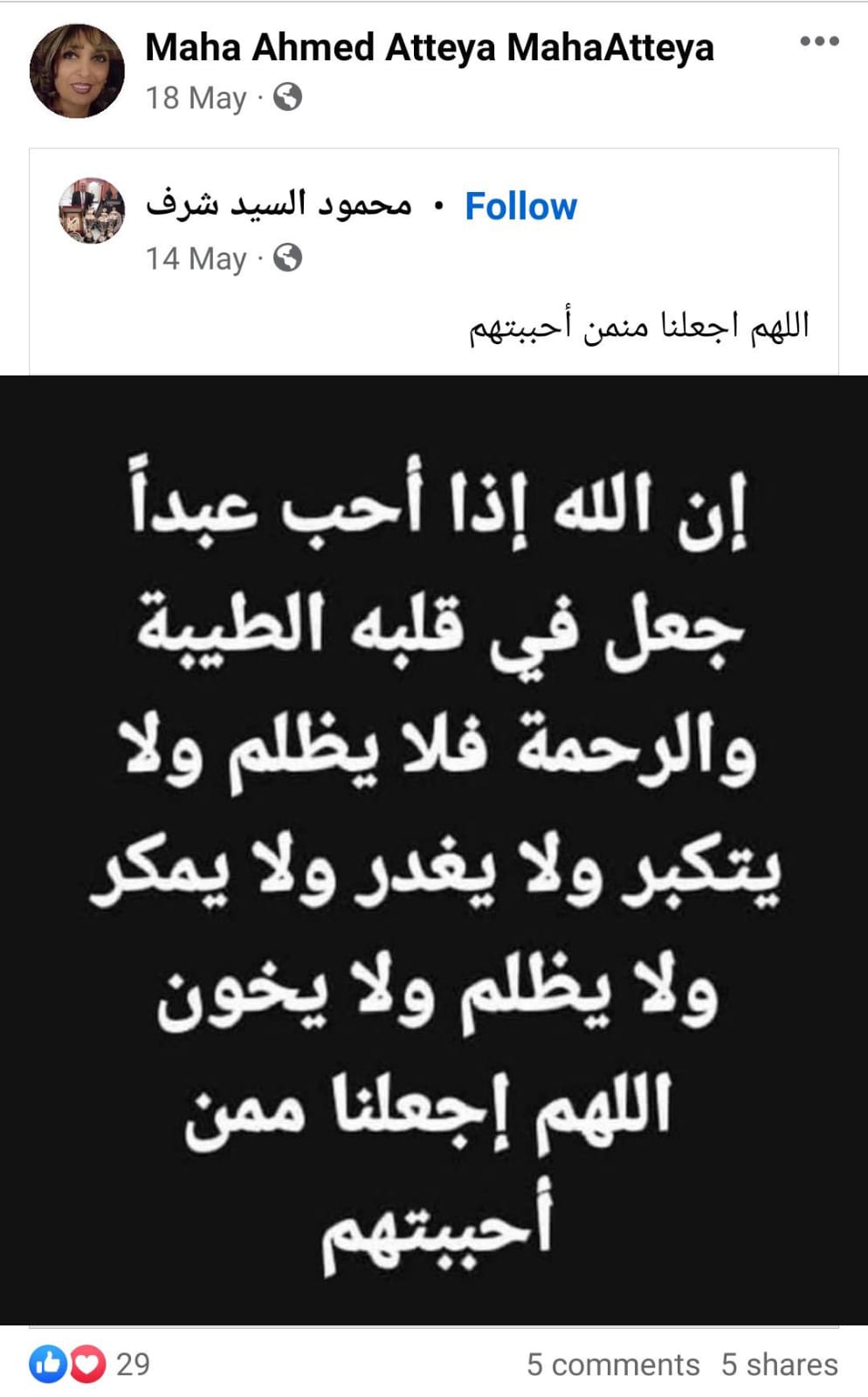
Task: Open the post's three-dot options menu
Action: [819, 41]
